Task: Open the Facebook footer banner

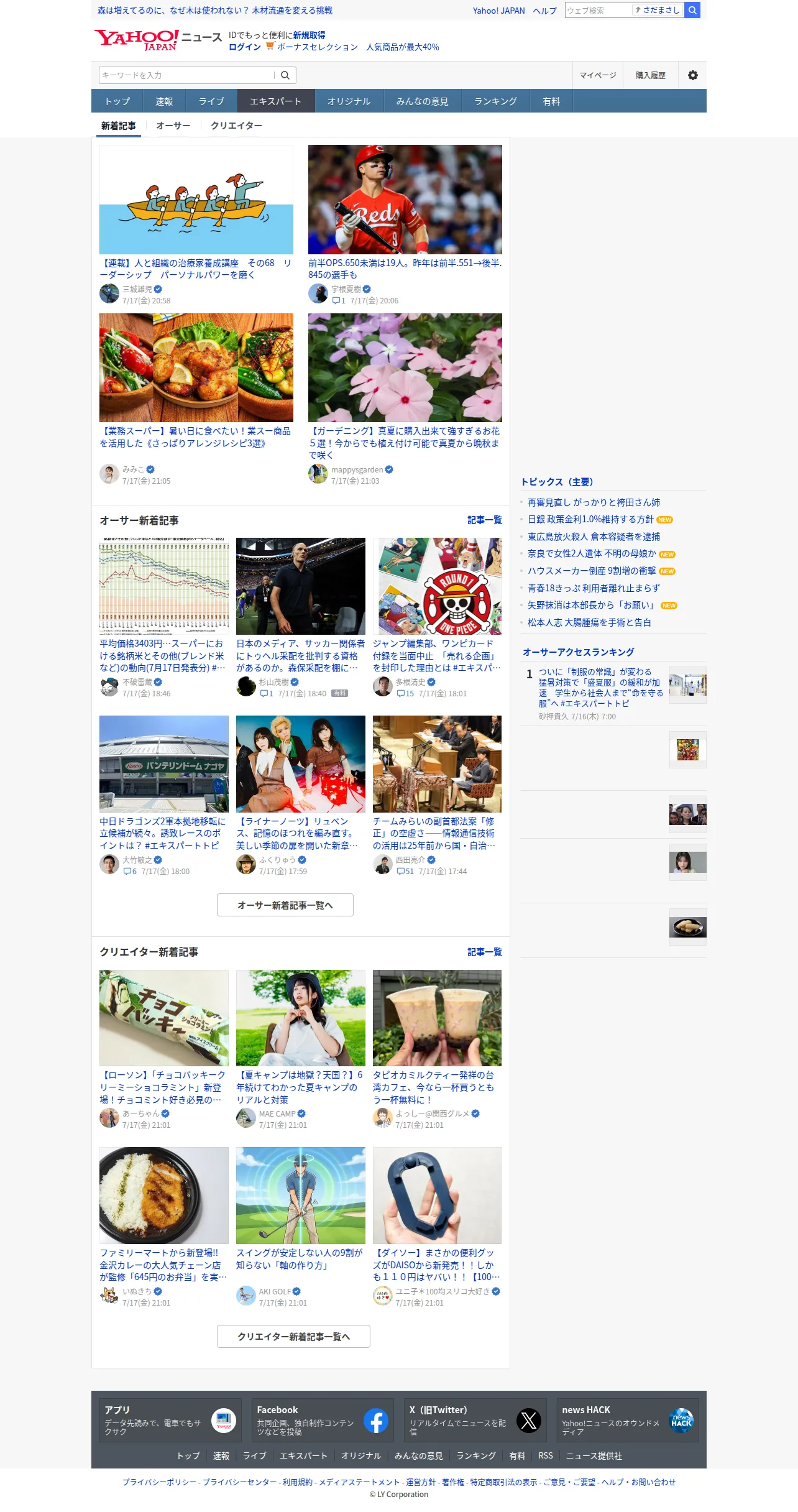Action: [x=323, y=1421]
